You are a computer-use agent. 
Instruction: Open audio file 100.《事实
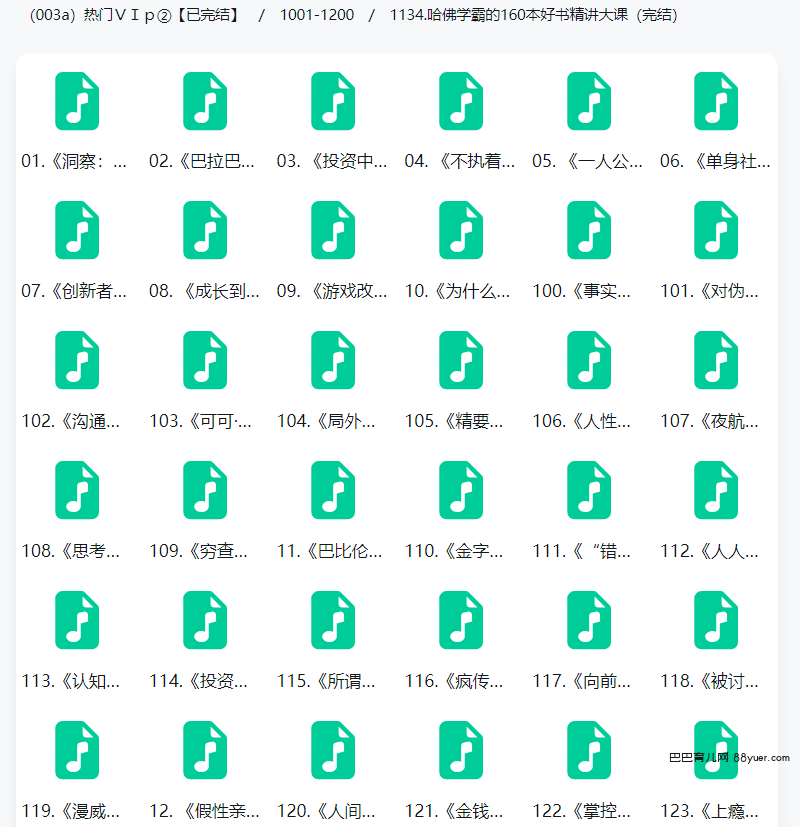pyautogui.click(x=589, y=231)
